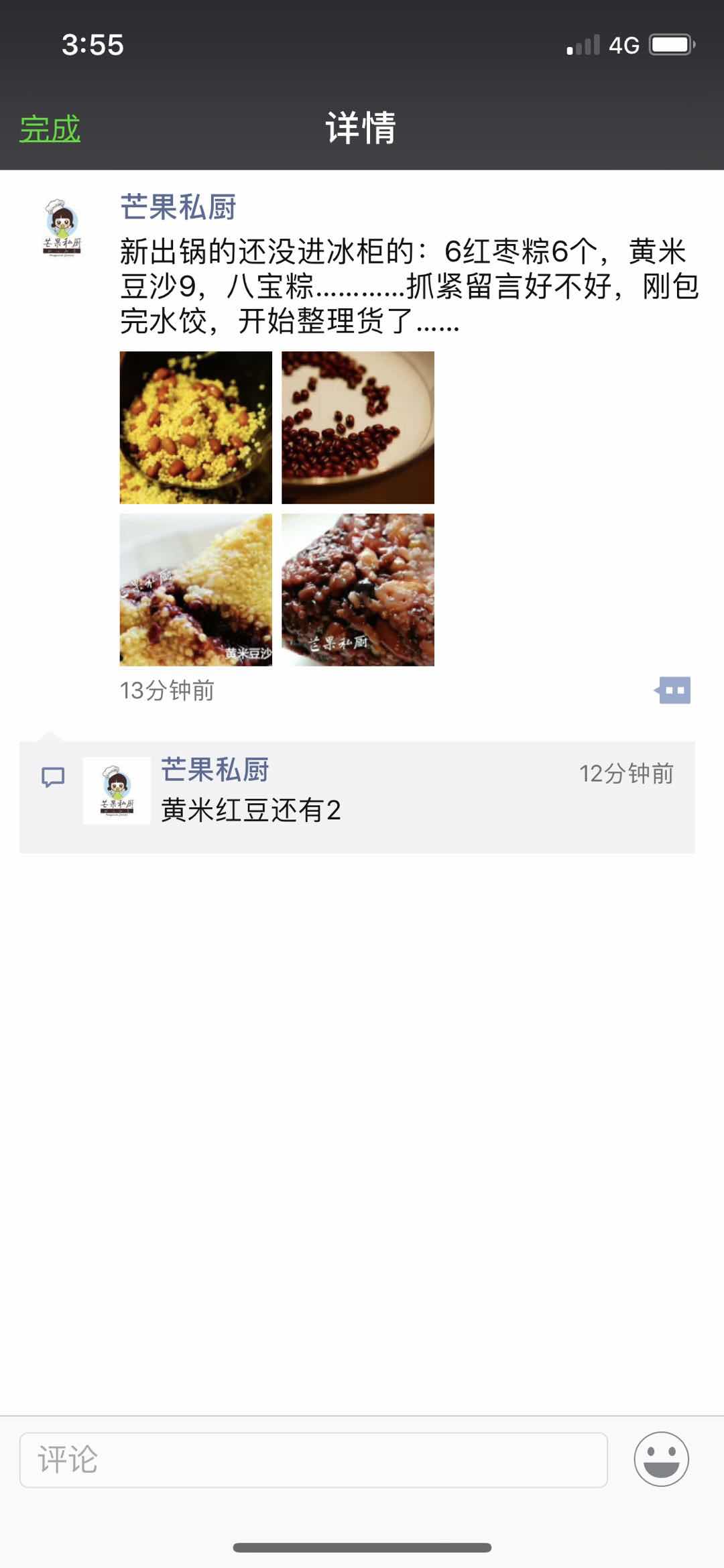Open commenter 芒果私厨's avatar in comments
This screenshot has width=724, height=1568.
click(117, 790)
